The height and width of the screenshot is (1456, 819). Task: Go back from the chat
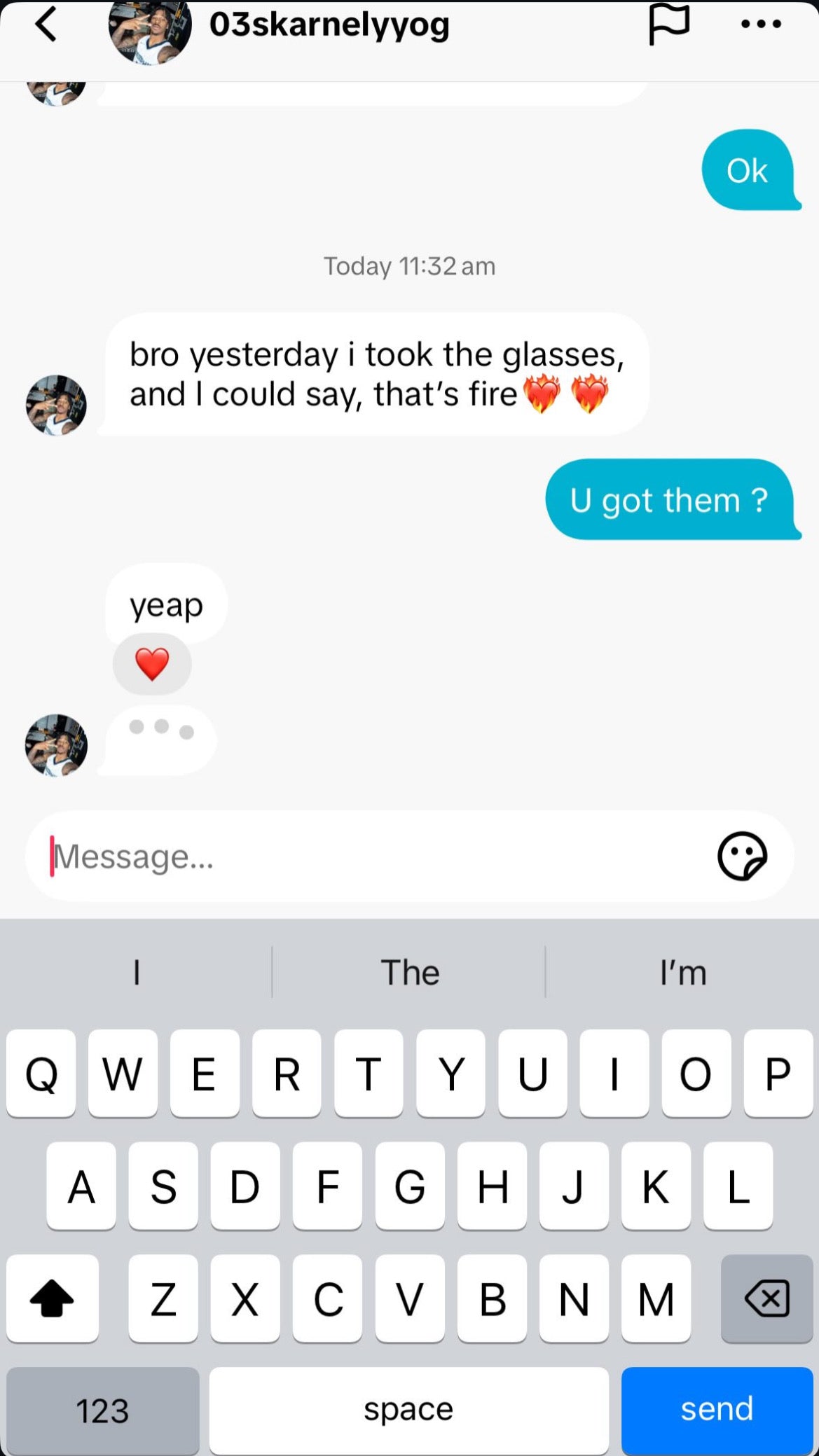pyautogui.click(x=46, y=25)
